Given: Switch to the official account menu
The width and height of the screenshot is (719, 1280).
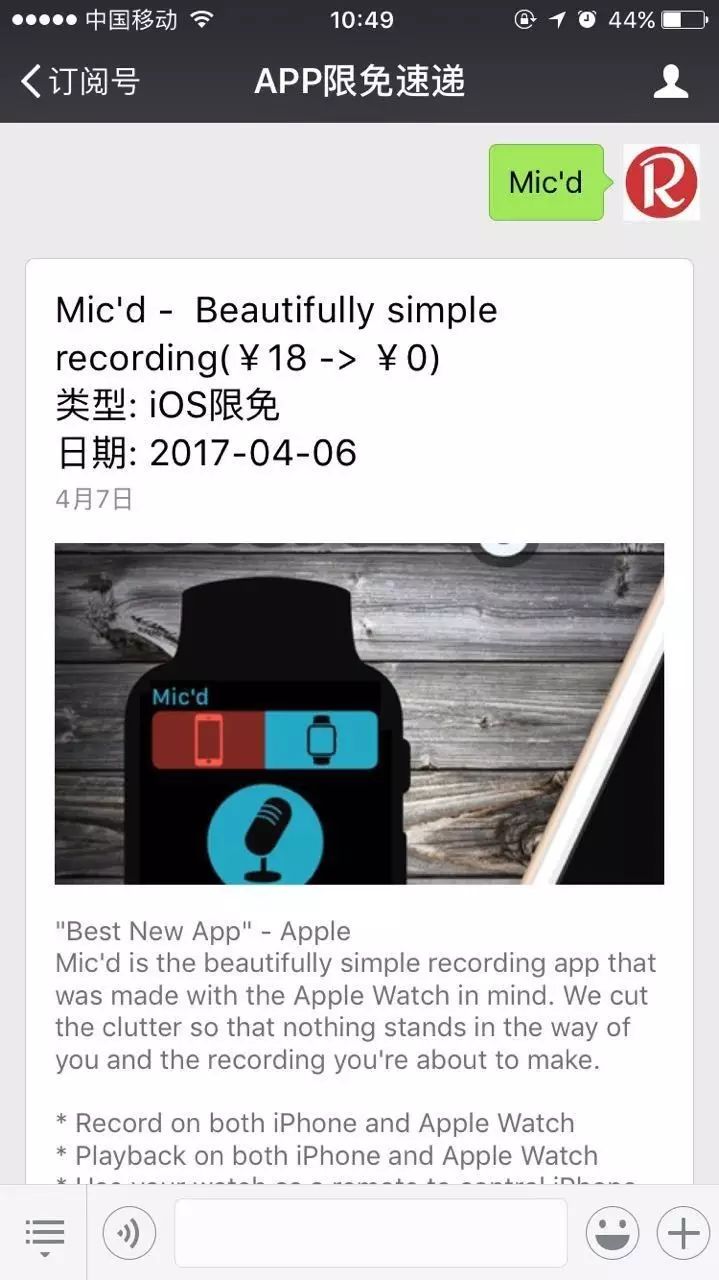Looking at the screenshot, I should click(44, 1234).
